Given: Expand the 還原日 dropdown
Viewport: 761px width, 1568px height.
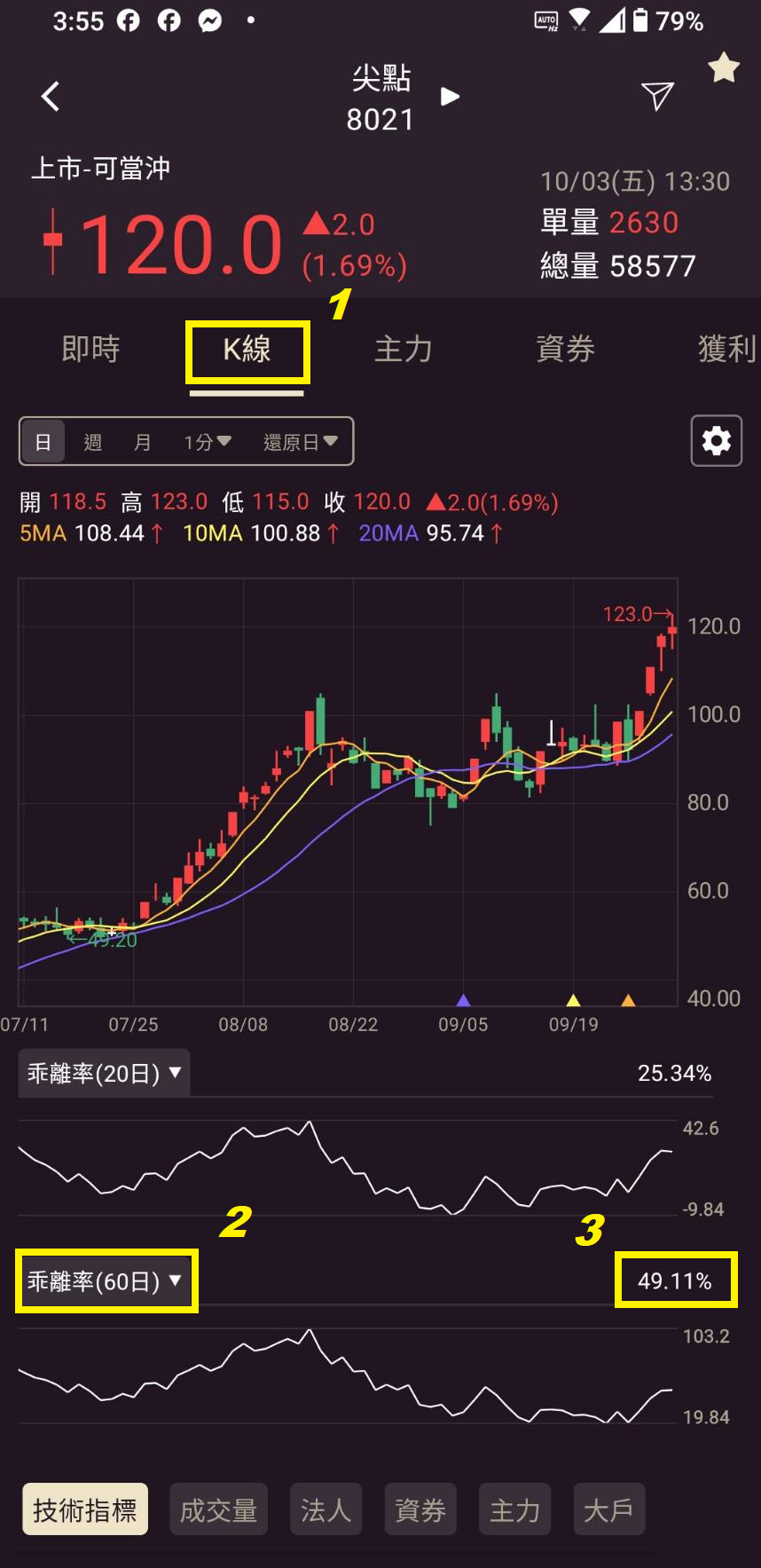Looking at the screenshot, I should 300,442.
